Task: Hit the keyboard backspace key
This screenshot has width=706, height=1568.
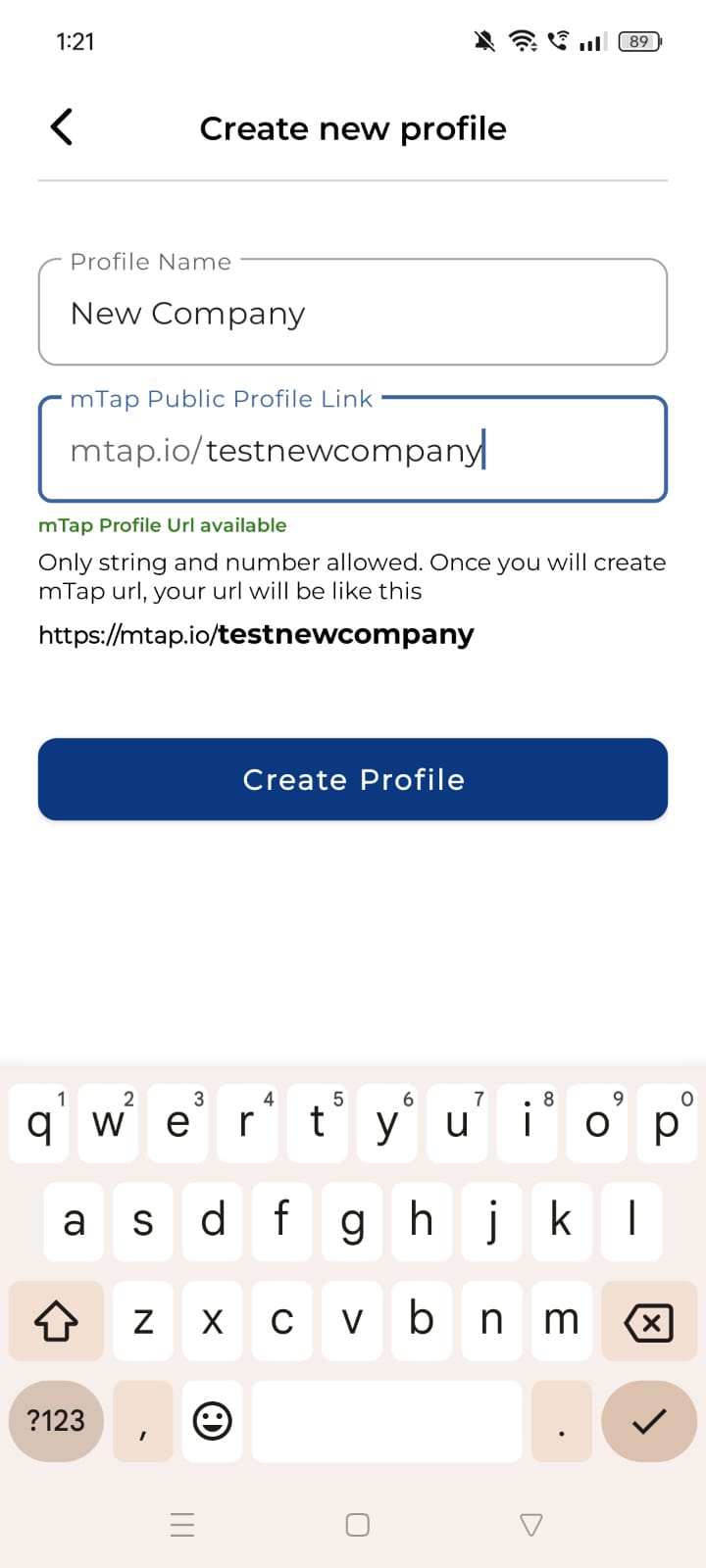Action: 648,1322
